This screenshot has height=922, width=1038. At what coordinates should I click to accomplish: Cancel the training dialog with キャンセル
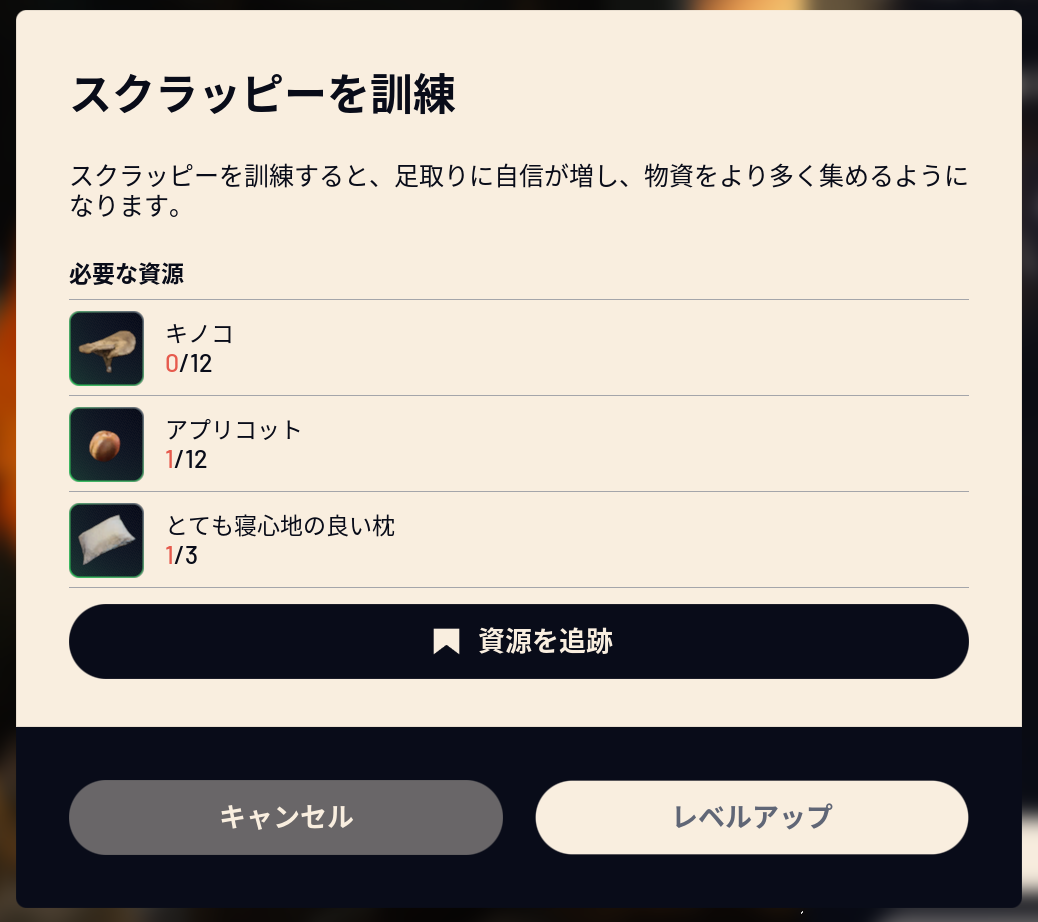tap(285, 817)
